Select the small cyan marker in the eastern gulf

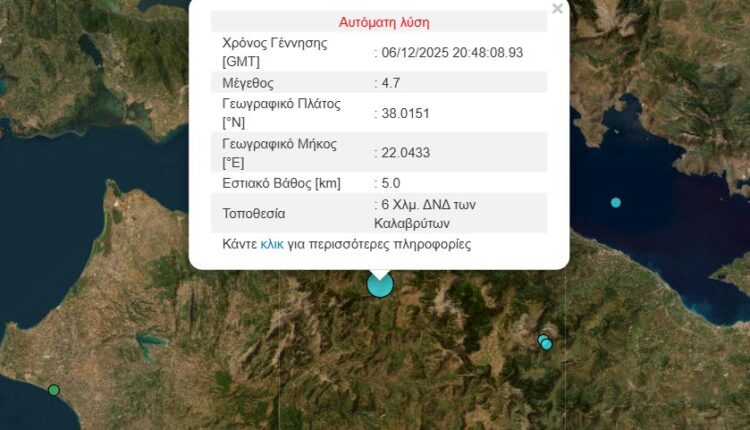coord(616,203)
